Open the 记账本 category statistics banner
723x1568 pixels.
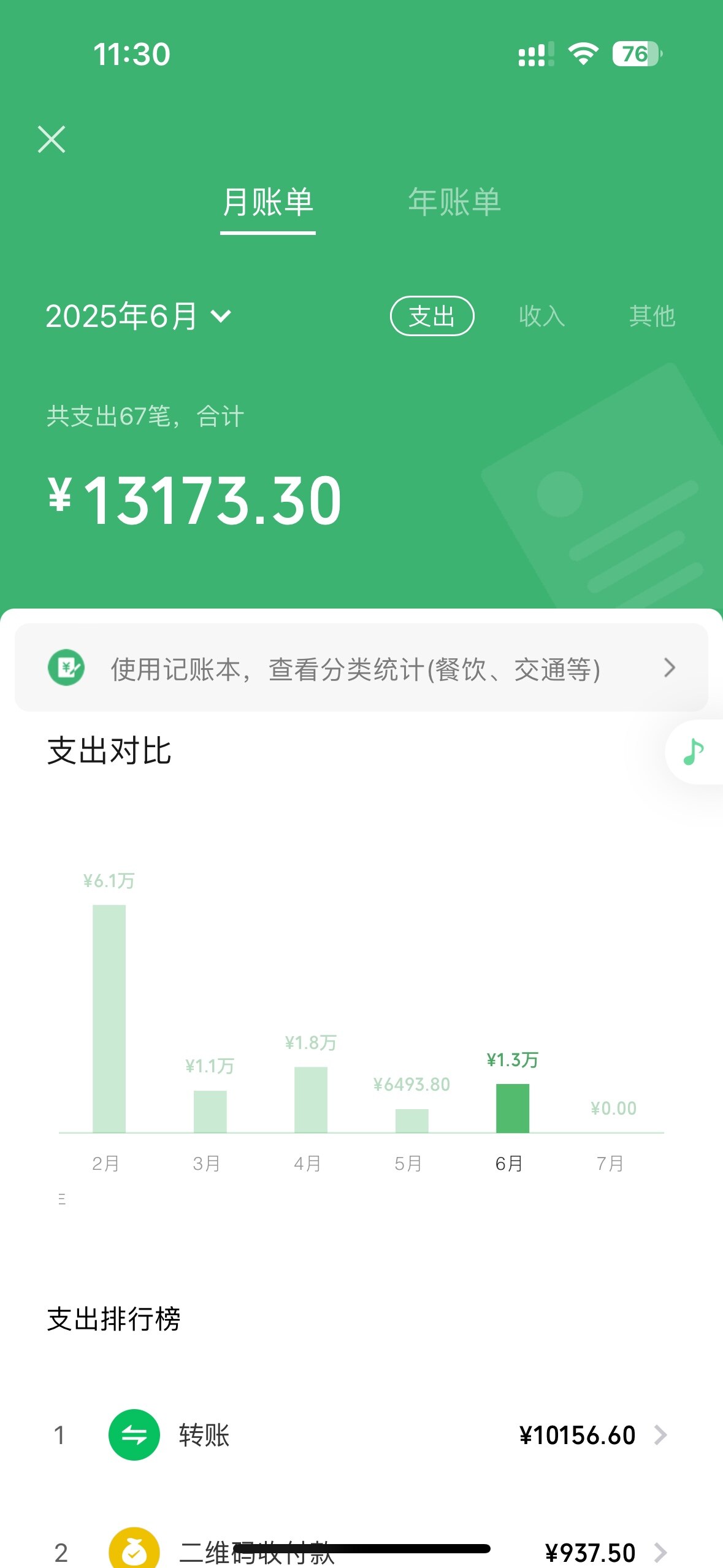tap(361, 668)
